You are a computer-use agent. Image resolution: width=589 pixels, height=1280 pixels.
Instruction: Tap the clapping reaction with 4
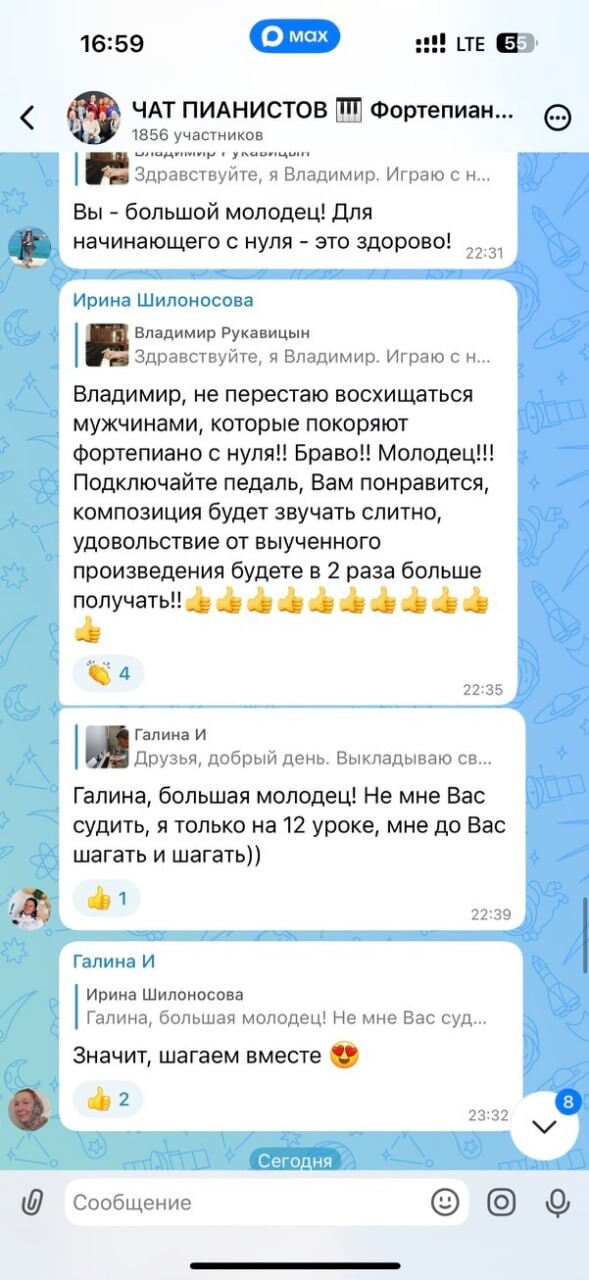(109, 673)
